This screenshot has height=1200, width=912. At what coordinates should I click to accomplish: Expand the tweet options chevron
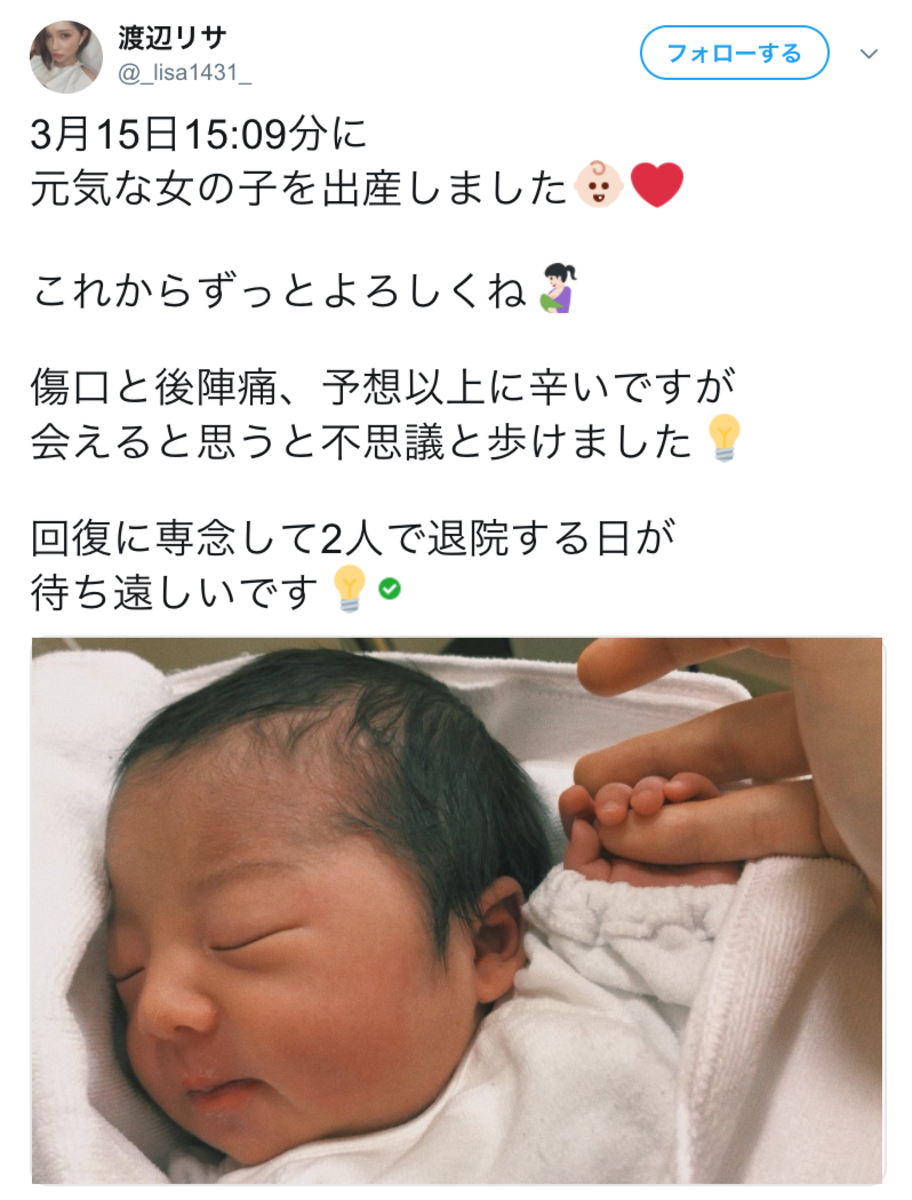(870, 53)
